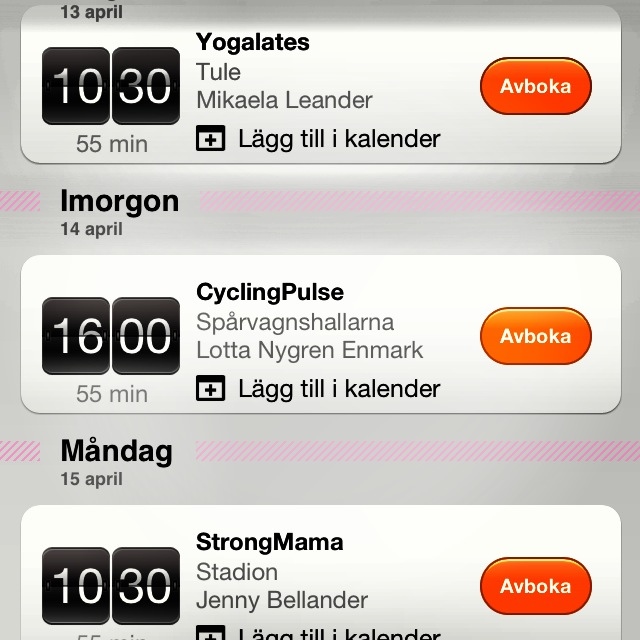Add CyclingPulse to the calendar

pyautogui.click(x=318, y=389)
